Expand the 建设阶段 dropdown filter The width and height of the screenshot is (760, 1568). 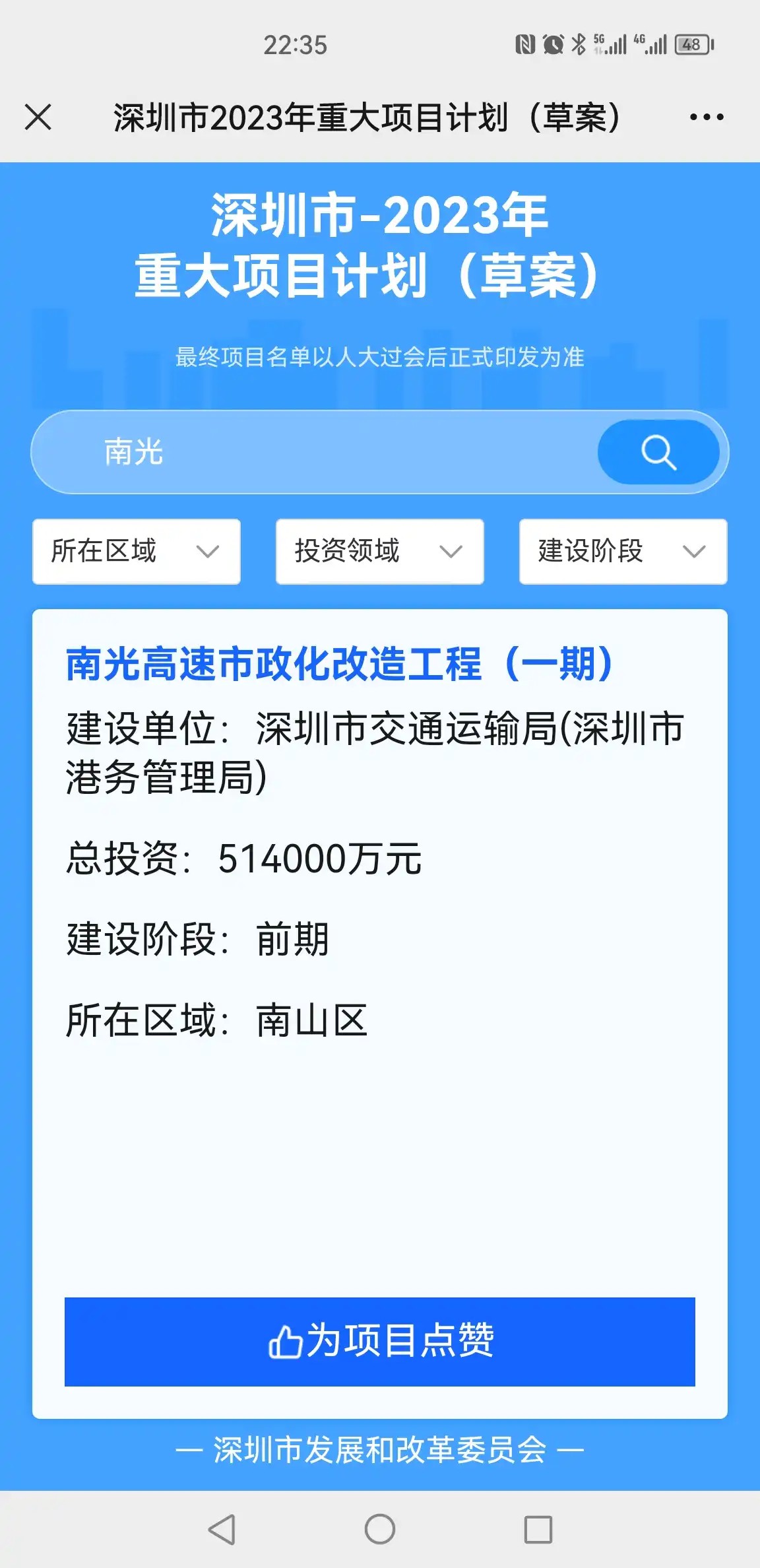[623, 552]
